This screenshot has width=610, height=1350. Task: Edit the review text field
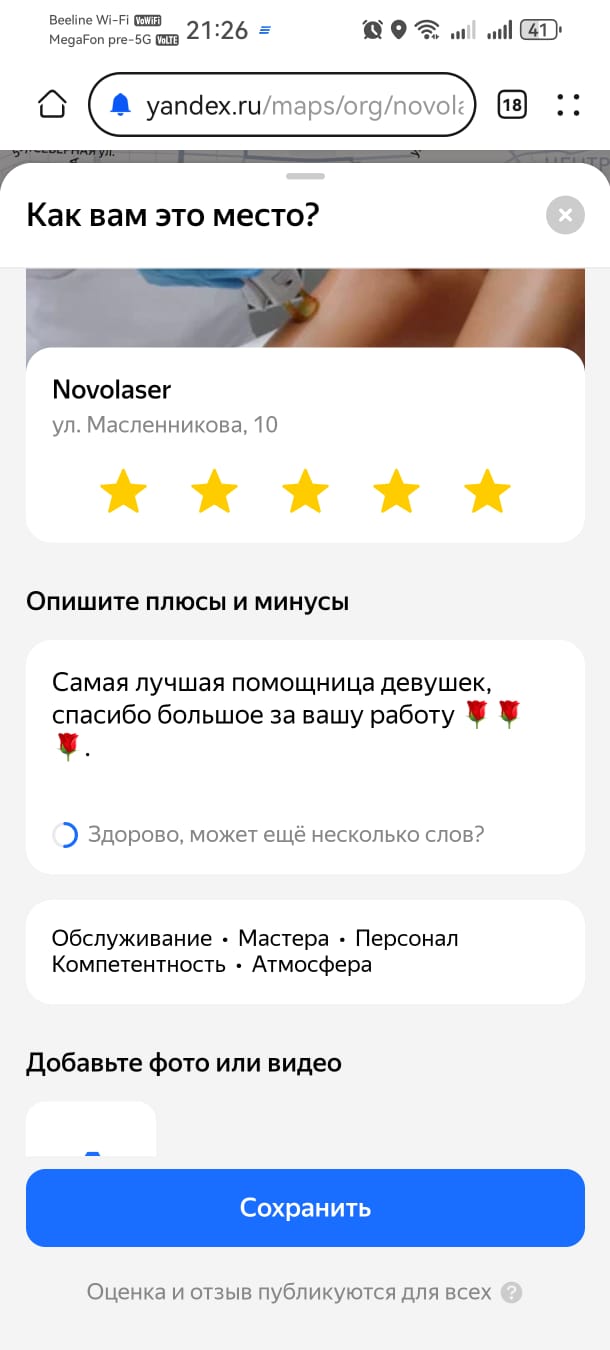click(x=305, y=757)
